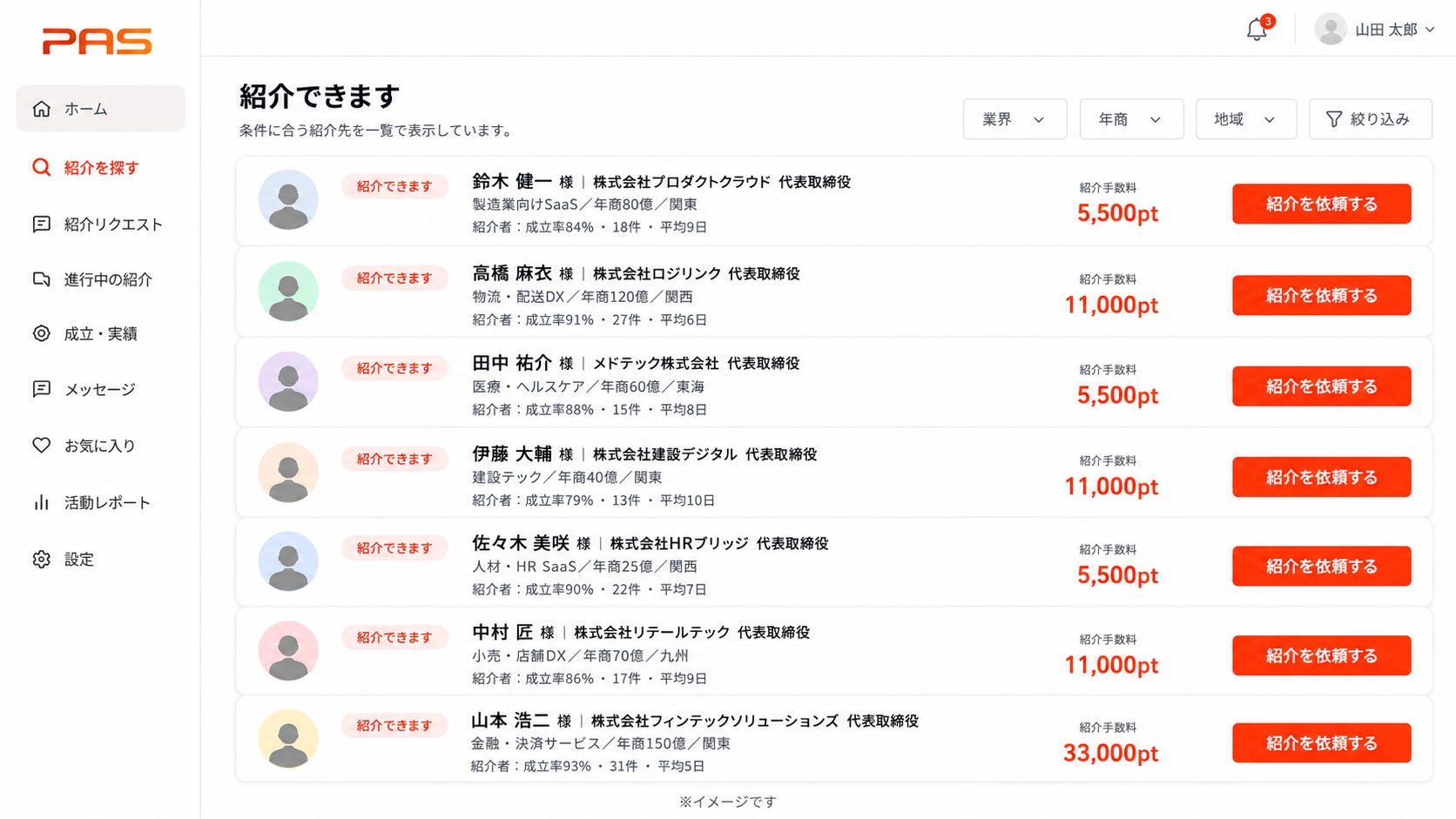Viewport: 1456px width, 819px height.
Task: Open 設定 in the sidebar
Action: click(100, 559)
